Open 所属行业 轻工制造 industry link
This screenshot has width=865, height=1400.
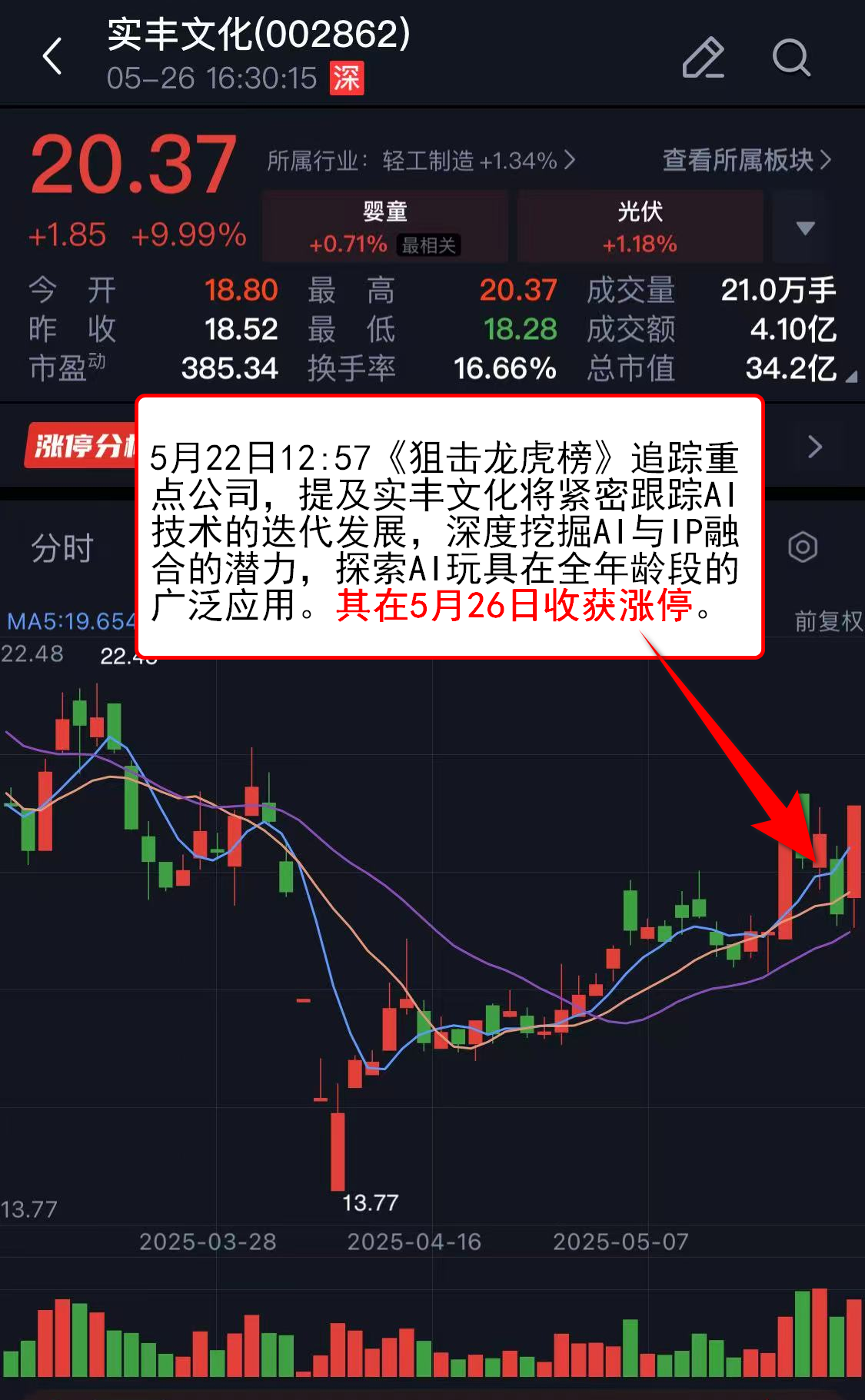pyautogui.click(x=420, y=161)
